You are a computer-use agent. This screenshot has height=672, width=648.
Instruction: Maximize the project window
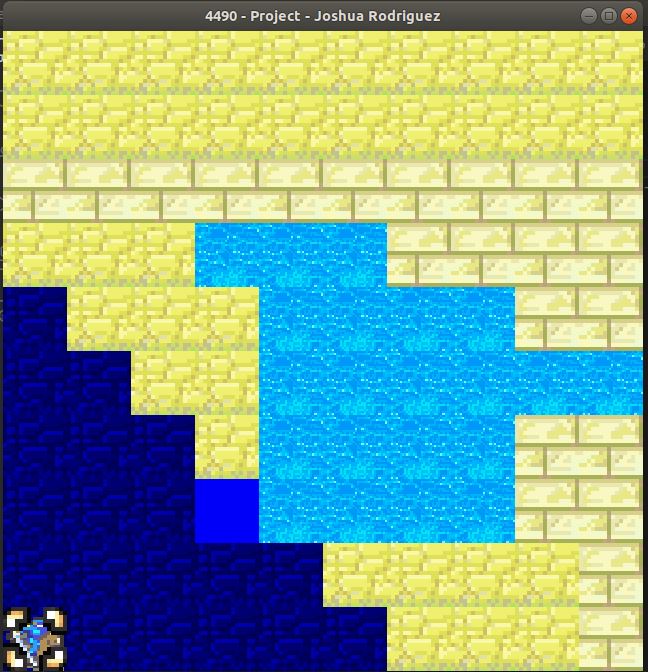coord(609,15)
